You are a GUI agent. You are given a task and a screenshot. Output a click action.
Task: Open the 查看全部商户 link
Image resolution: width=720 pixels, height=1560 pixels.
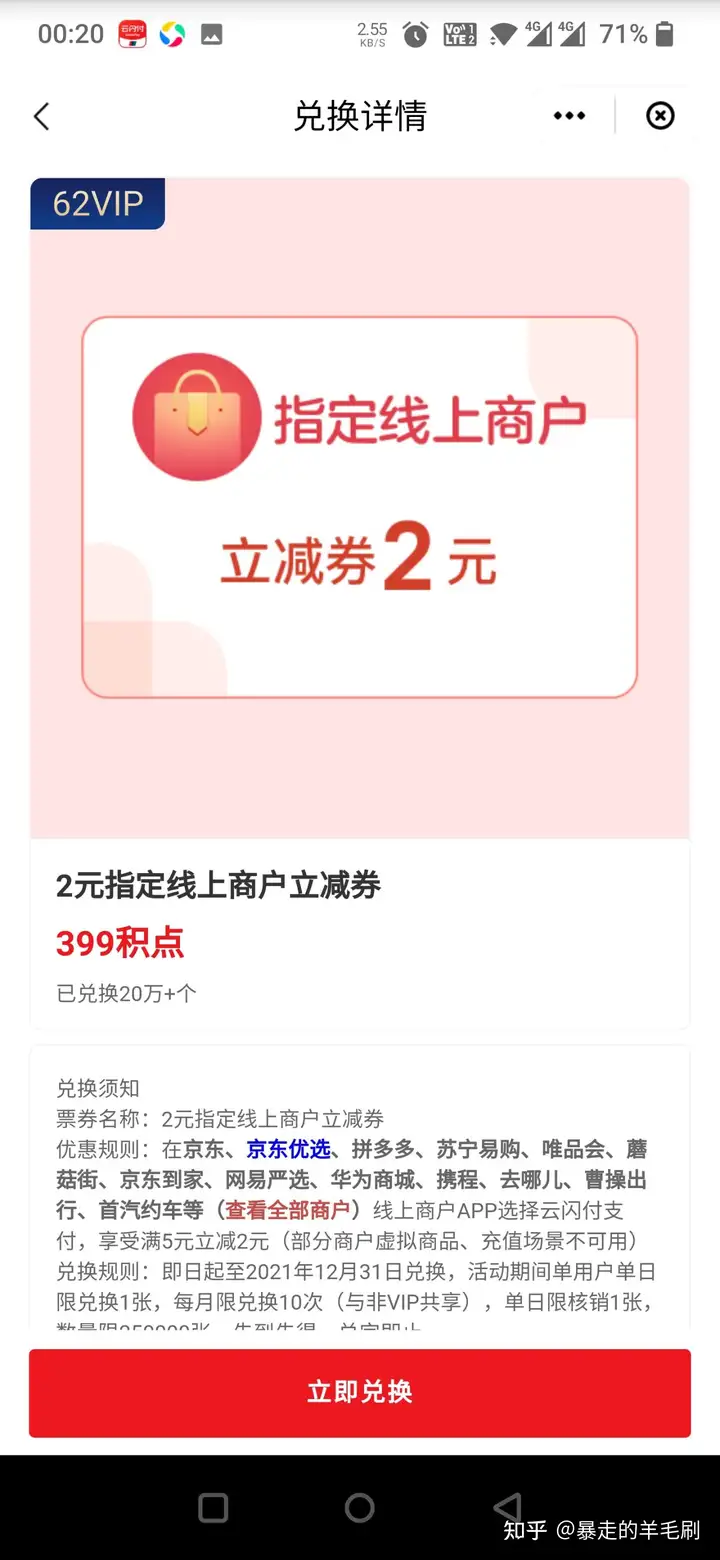[287, 1210]
